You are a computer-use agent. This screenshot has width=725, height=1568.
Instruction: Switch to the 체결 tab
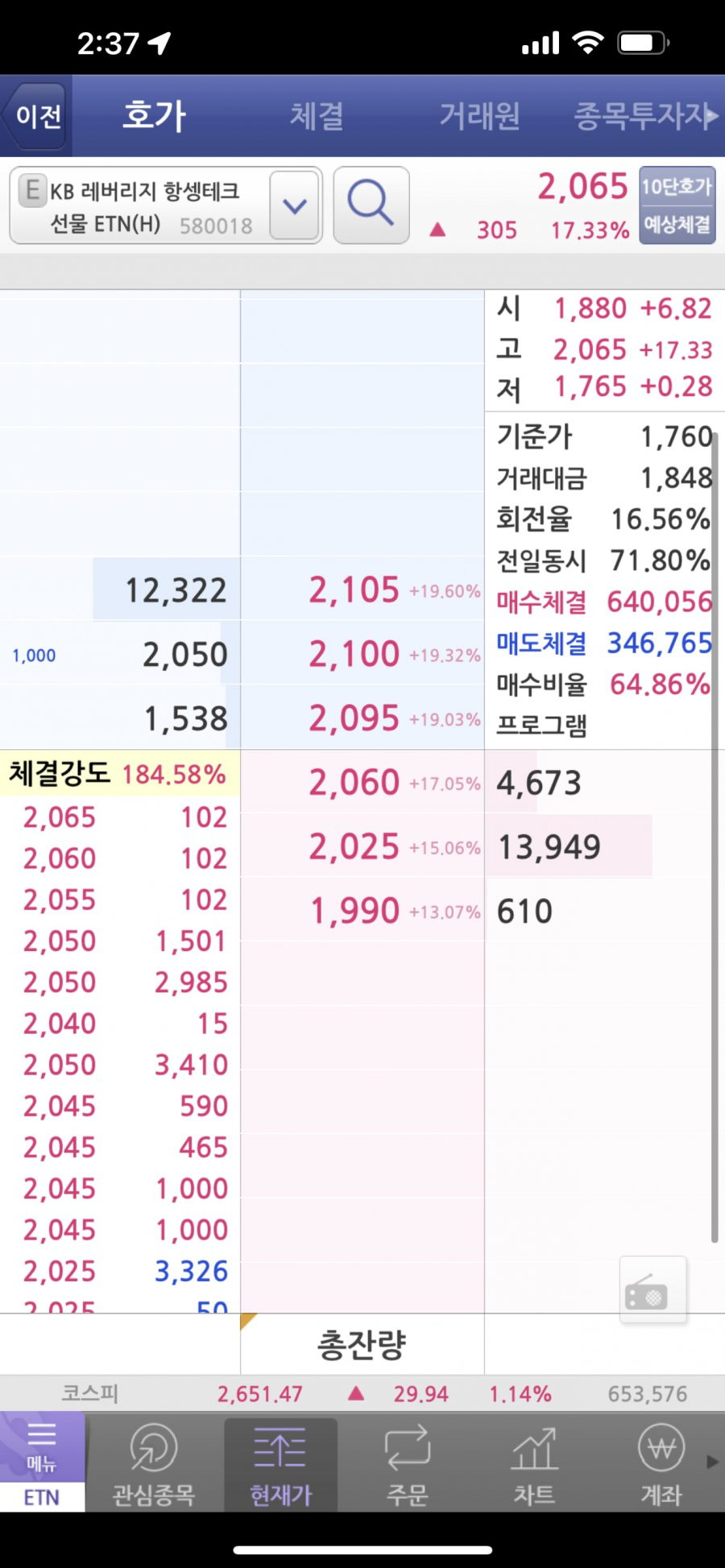[317, 116]
